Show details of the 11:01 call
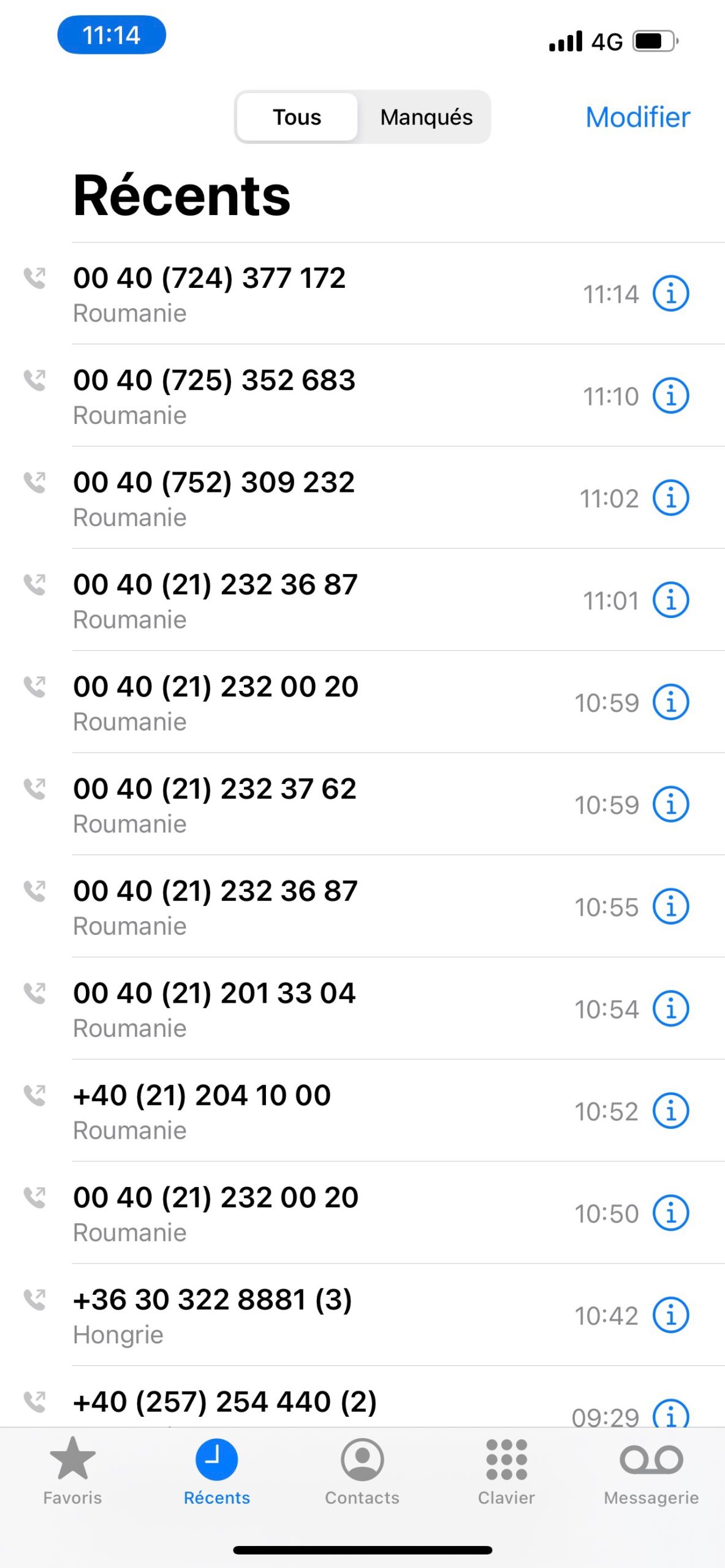The image size is (725, 1568). click(670, 600)
